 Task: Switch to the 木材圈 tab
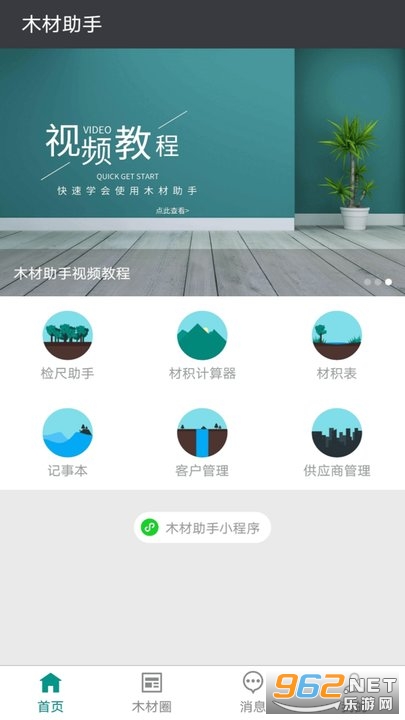point(152,692)
